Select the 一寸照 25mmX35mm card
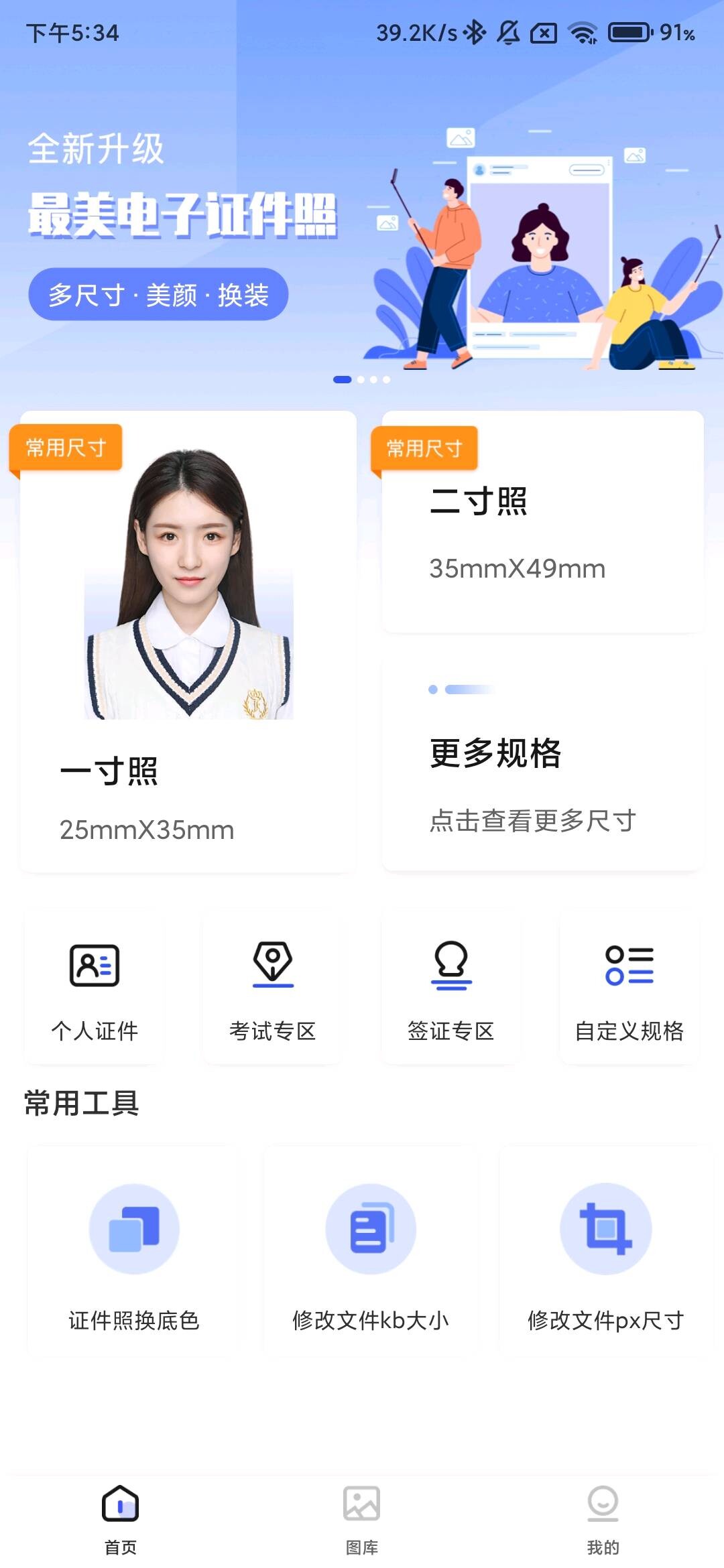This screenshot has height=1568, width=724. click(x=188, y=642)
